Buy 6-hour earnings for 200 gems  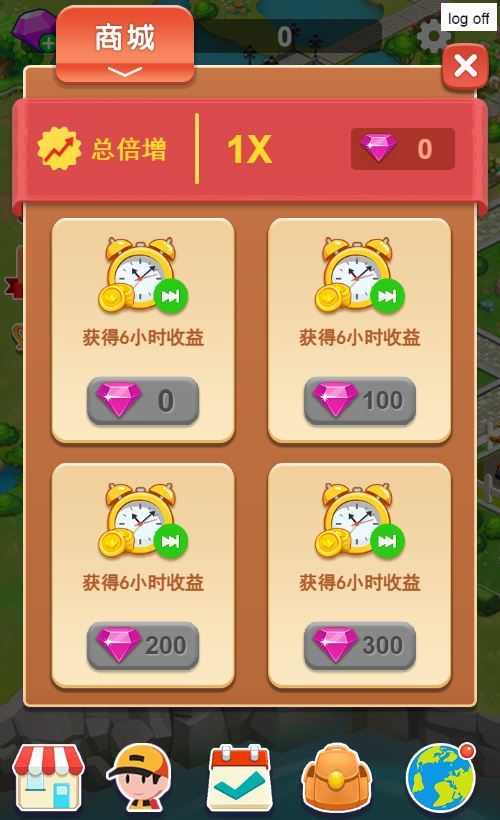(143, 645)
